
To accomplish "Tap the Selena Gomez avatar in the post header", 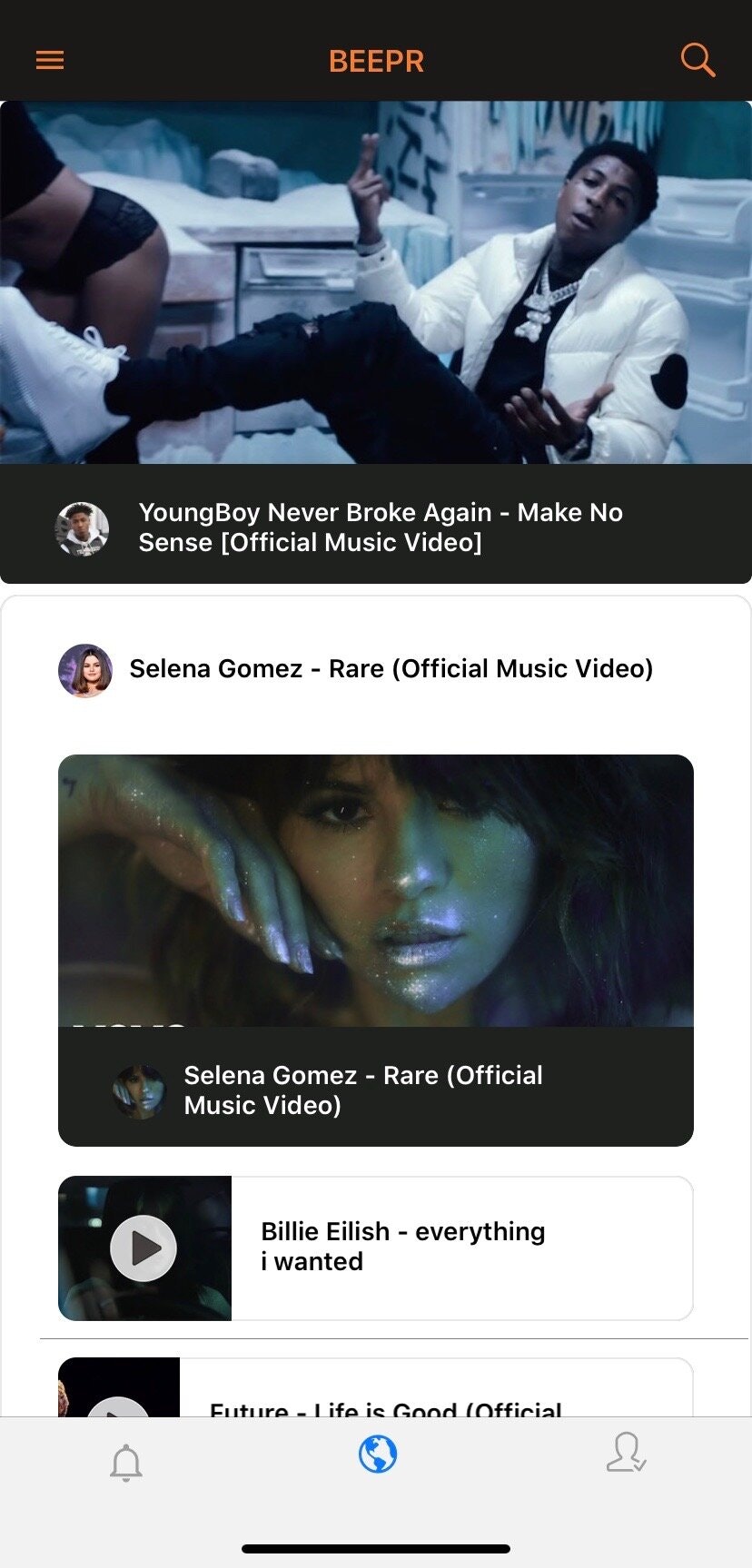I will (85, 671).
